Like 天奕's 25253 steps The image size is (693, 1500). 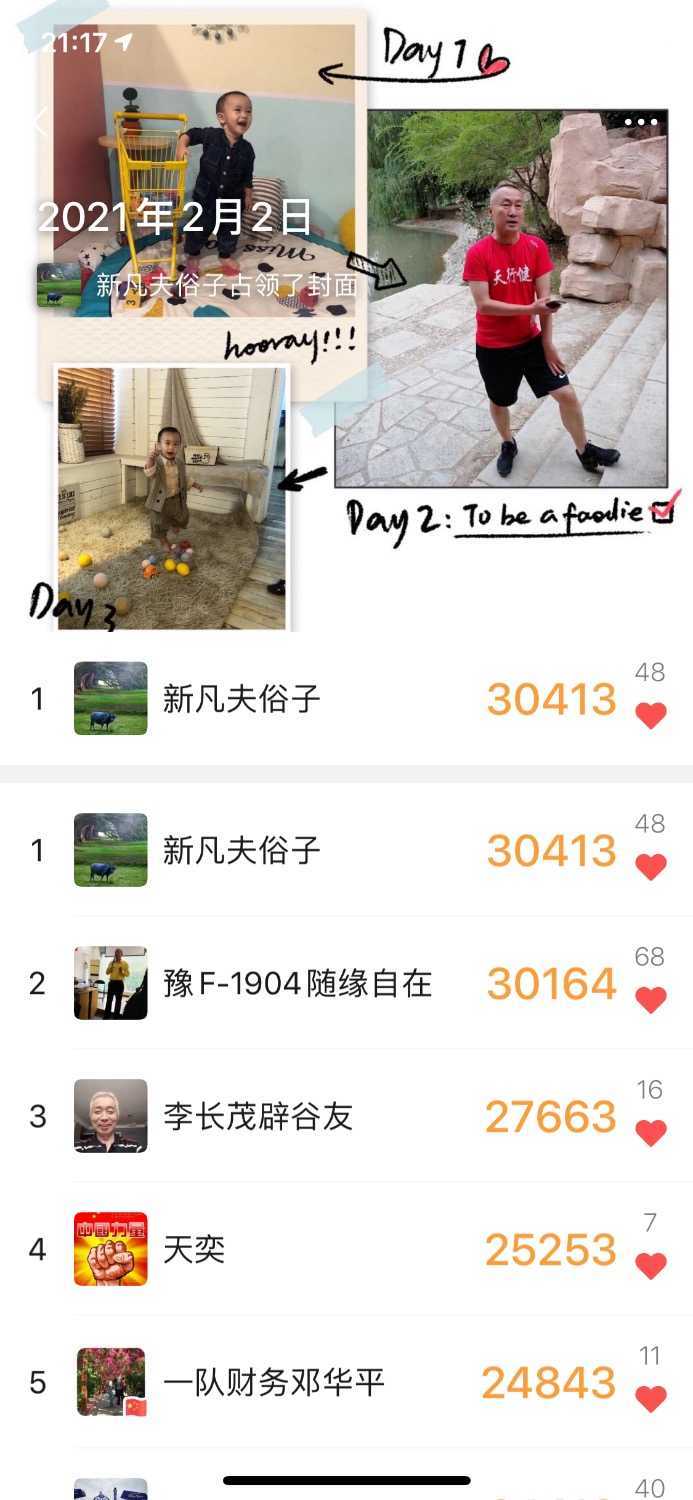pyautogui.click(x=651, y=1265)
